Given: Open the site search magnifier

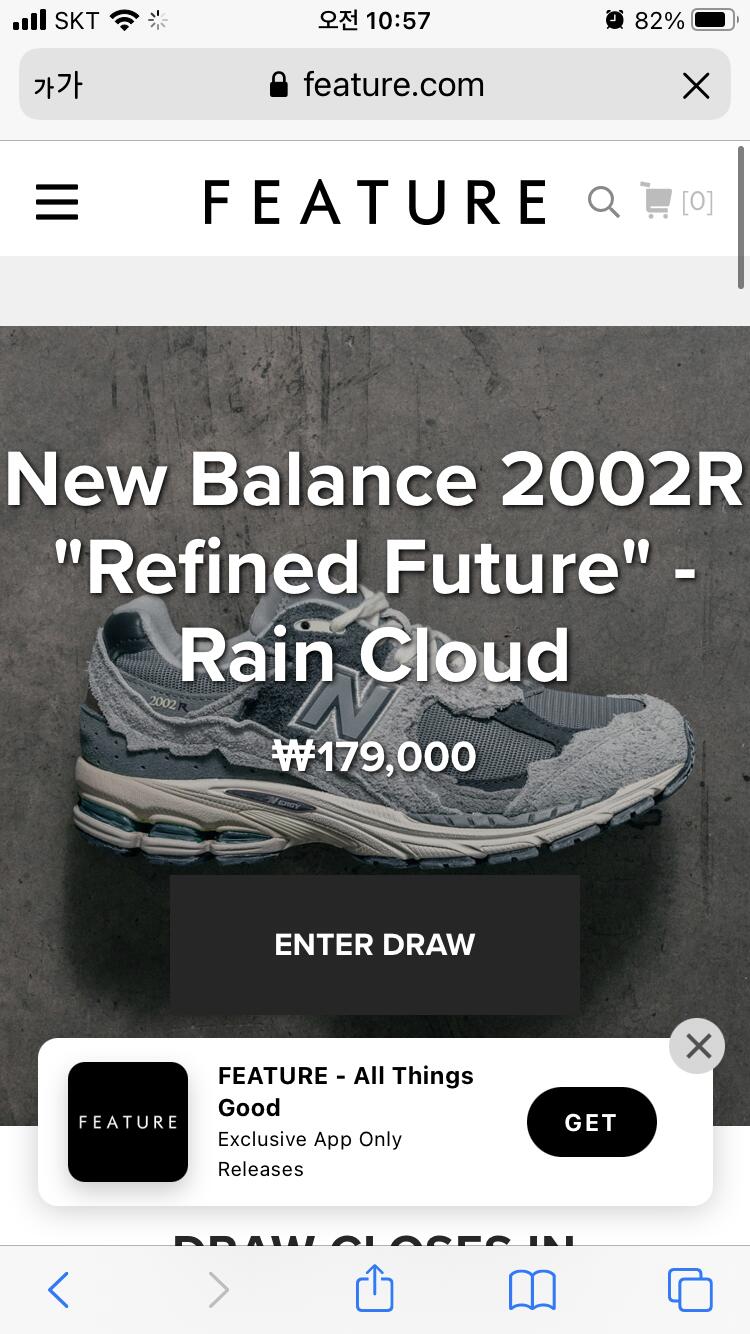Looking at the screenshot, I should click(603, 202).
